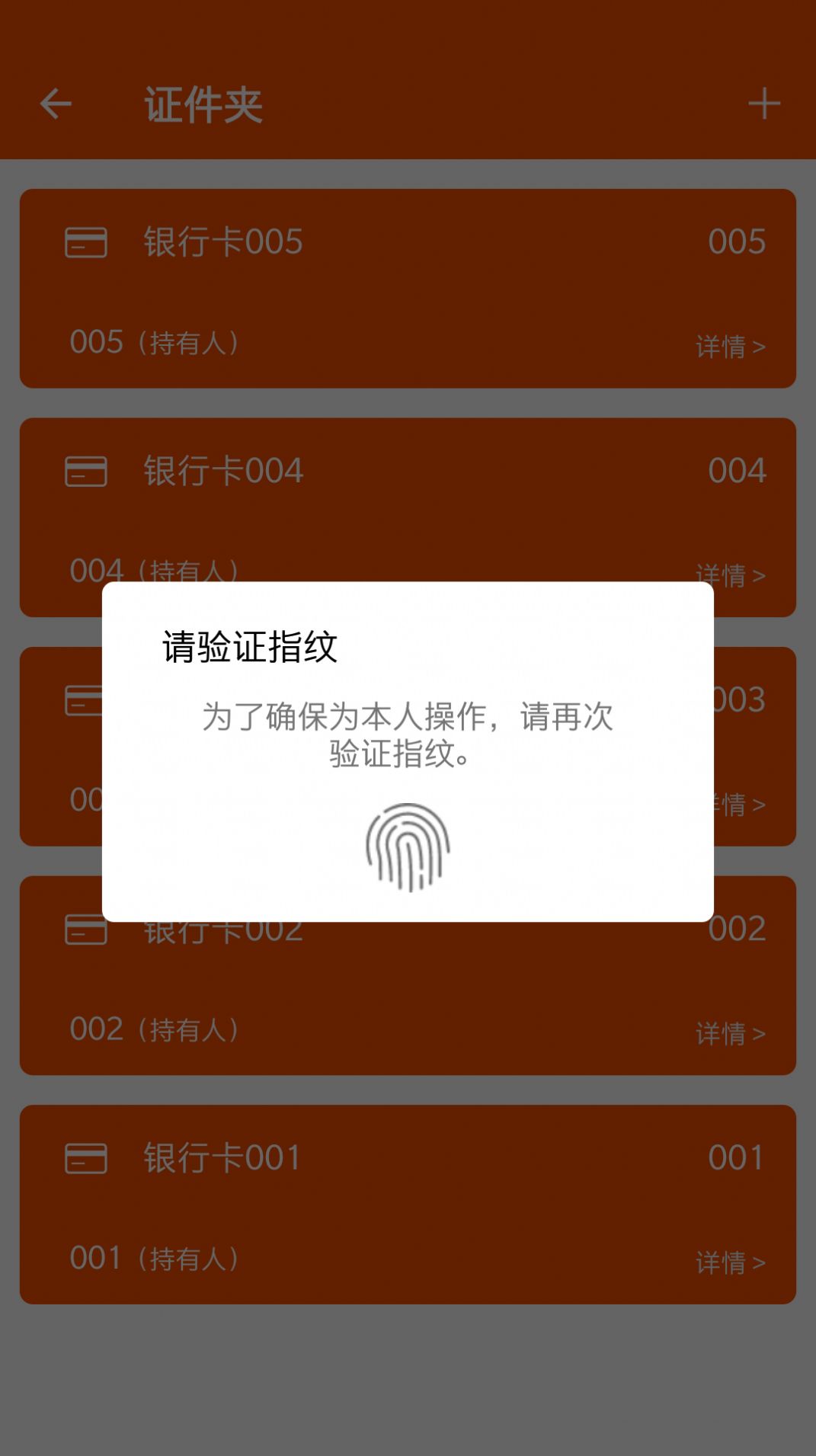Select the bank card icon beside 银行卡005

click(84, 243)
